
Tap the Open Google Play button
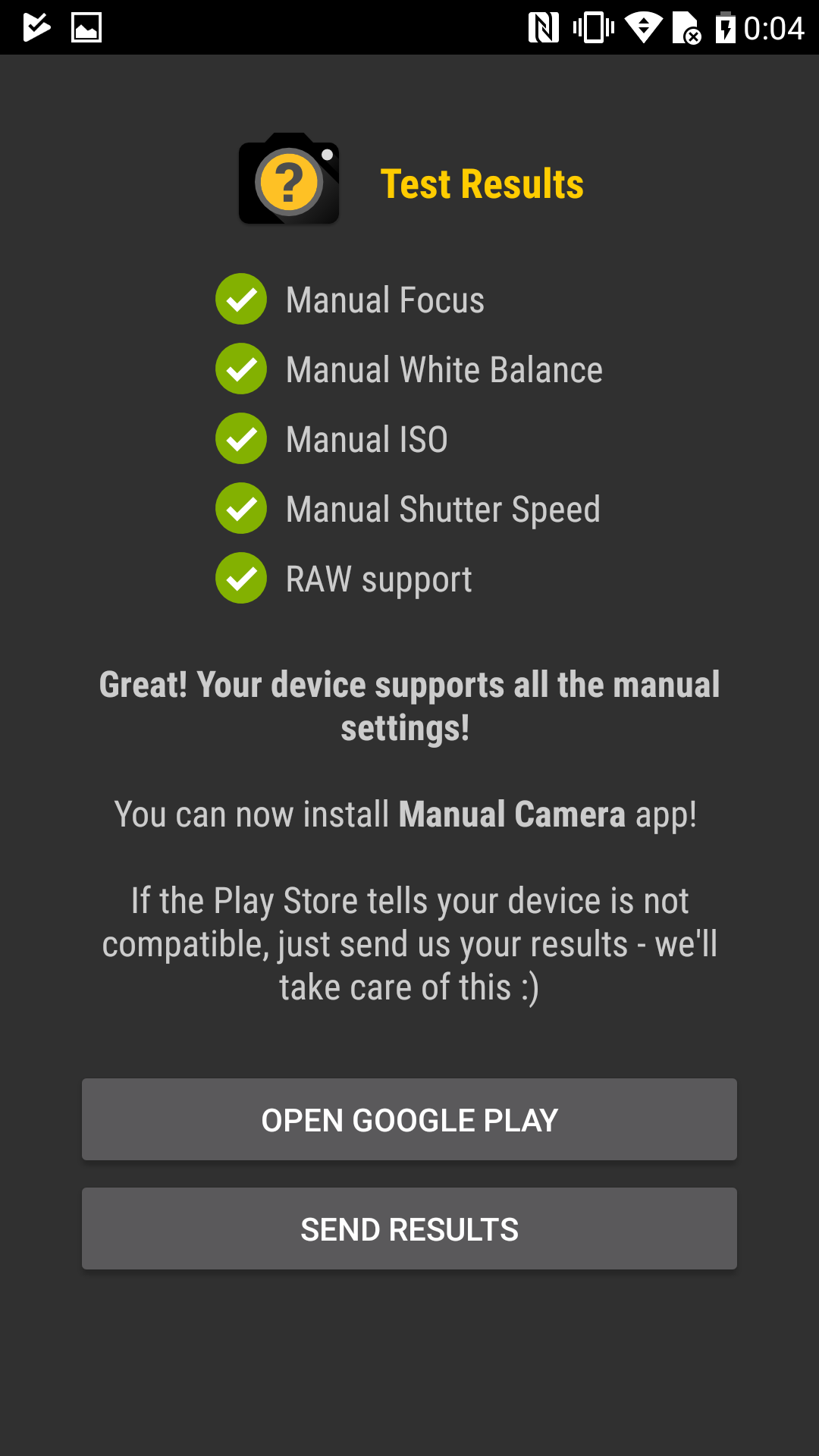pos(409,1119)
